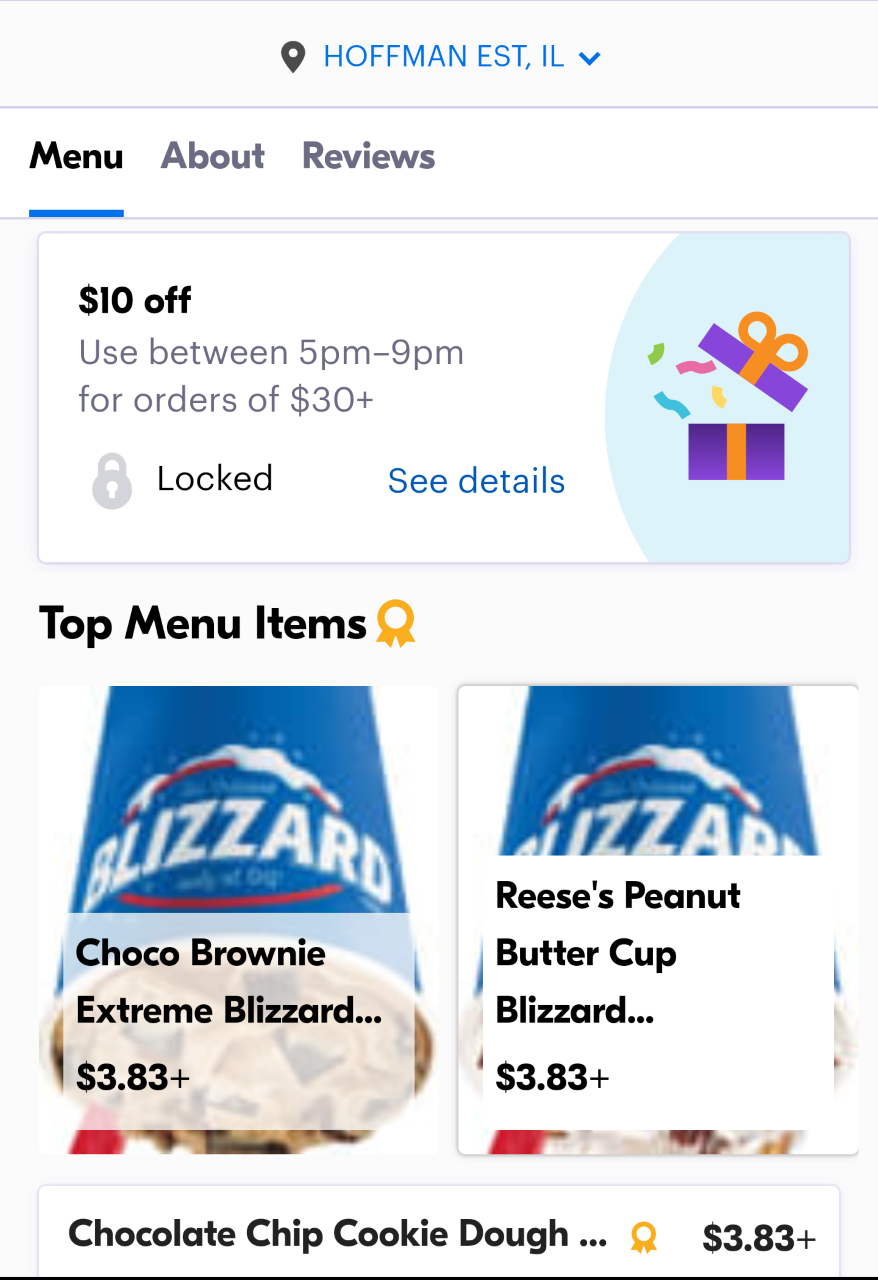This screenshot has width=878, height=1280.
Task: Open the Reese's Peanut Butter Cup Blizzard card
Action: point(658,920)
